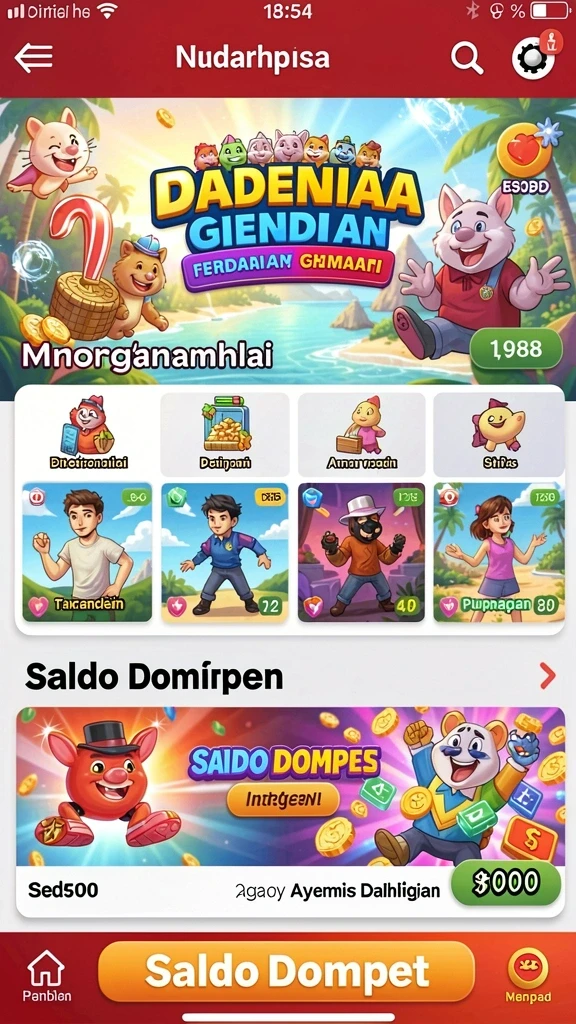Screen dimensions: 576x1024
Task: Tap the large Saldo Dompet button
Action: tap(286, 971)
